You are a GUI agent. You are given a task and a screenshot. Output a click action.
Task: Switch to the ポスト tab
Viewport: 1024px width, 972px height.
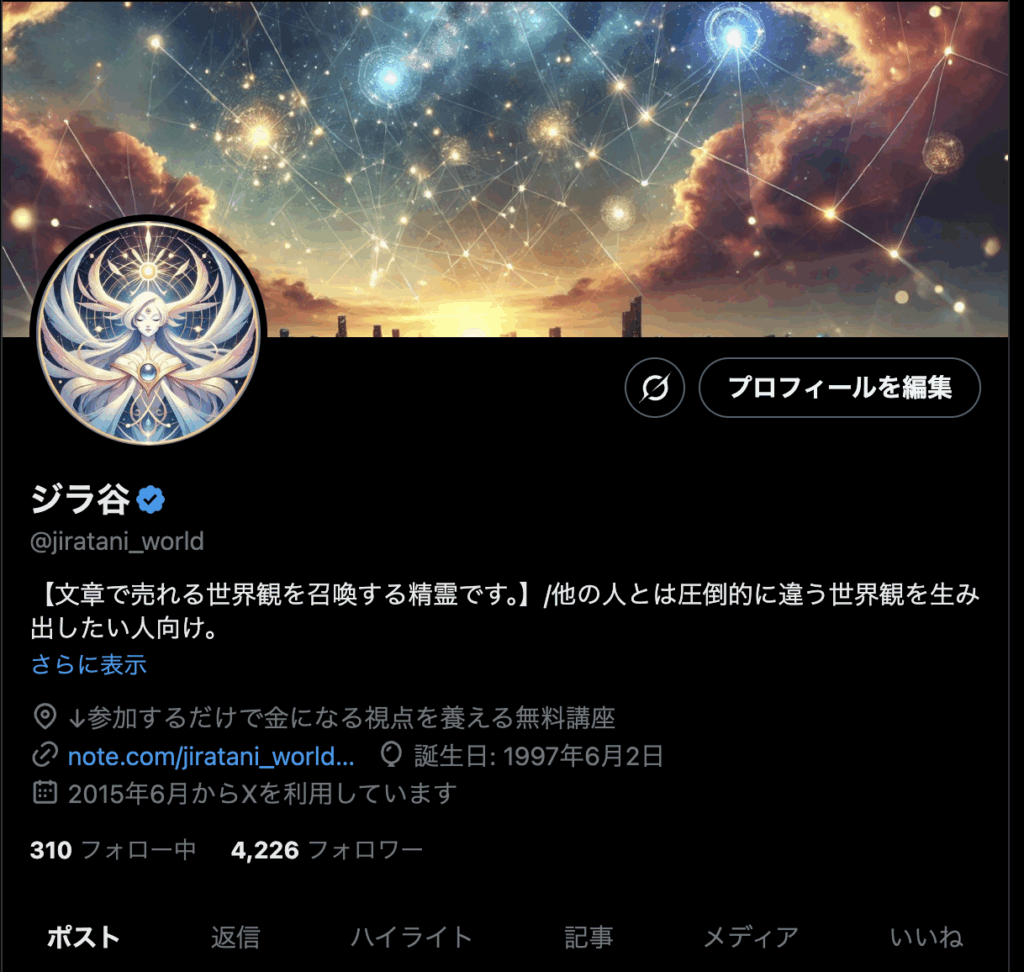(84, 937)
